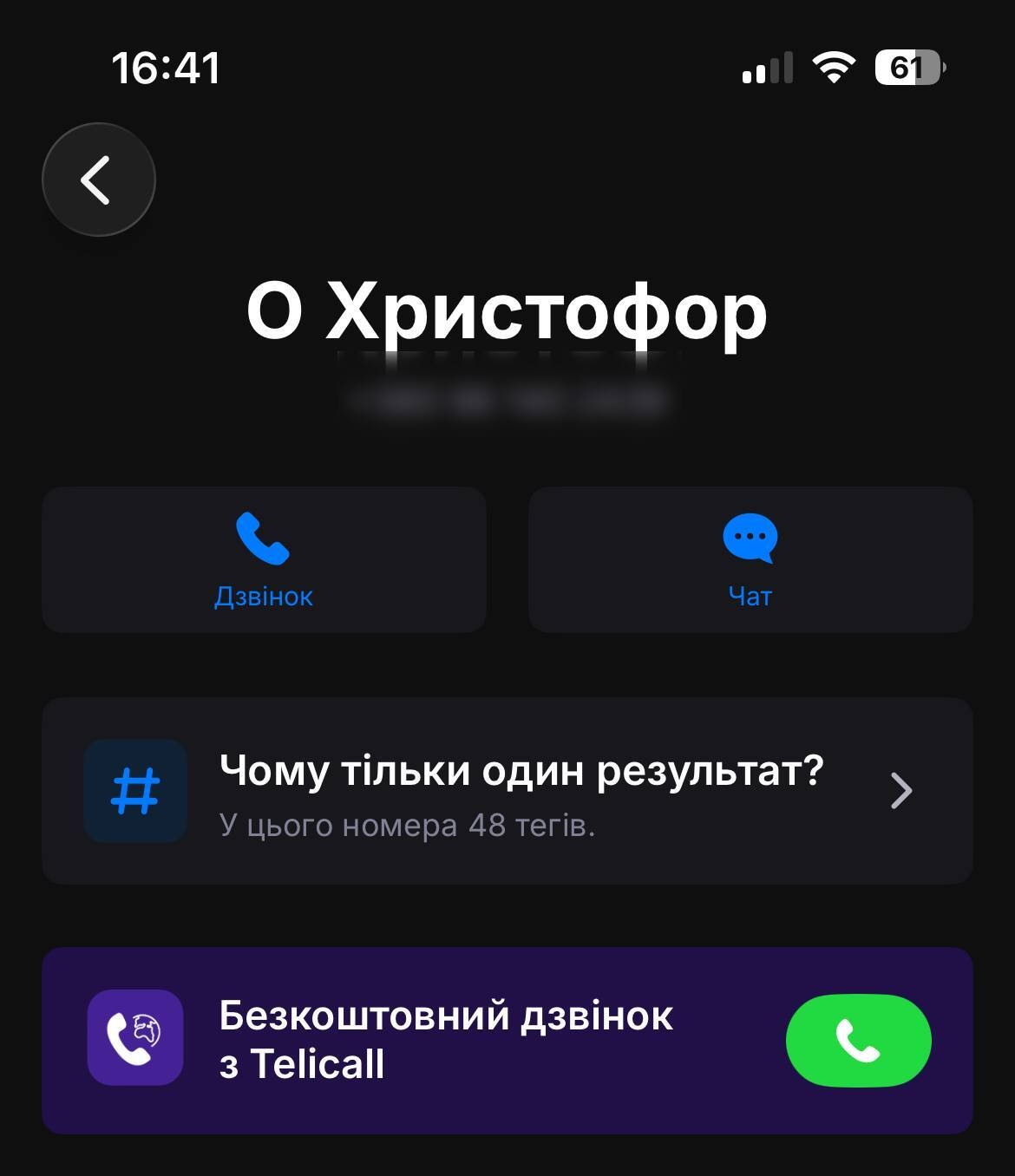This screenshot has height=1176, width=1015.
Task: Start a free call via green Telicall button
Action: click(x=858, y=1040)
